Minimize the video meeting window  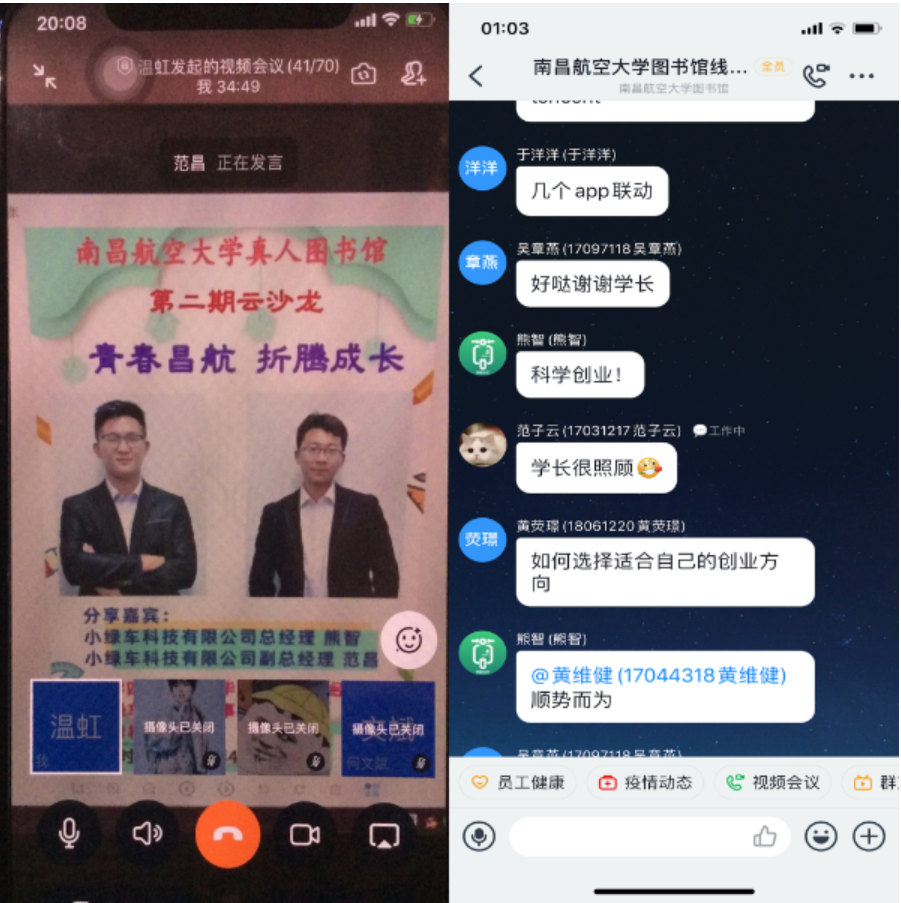(45, 76)
